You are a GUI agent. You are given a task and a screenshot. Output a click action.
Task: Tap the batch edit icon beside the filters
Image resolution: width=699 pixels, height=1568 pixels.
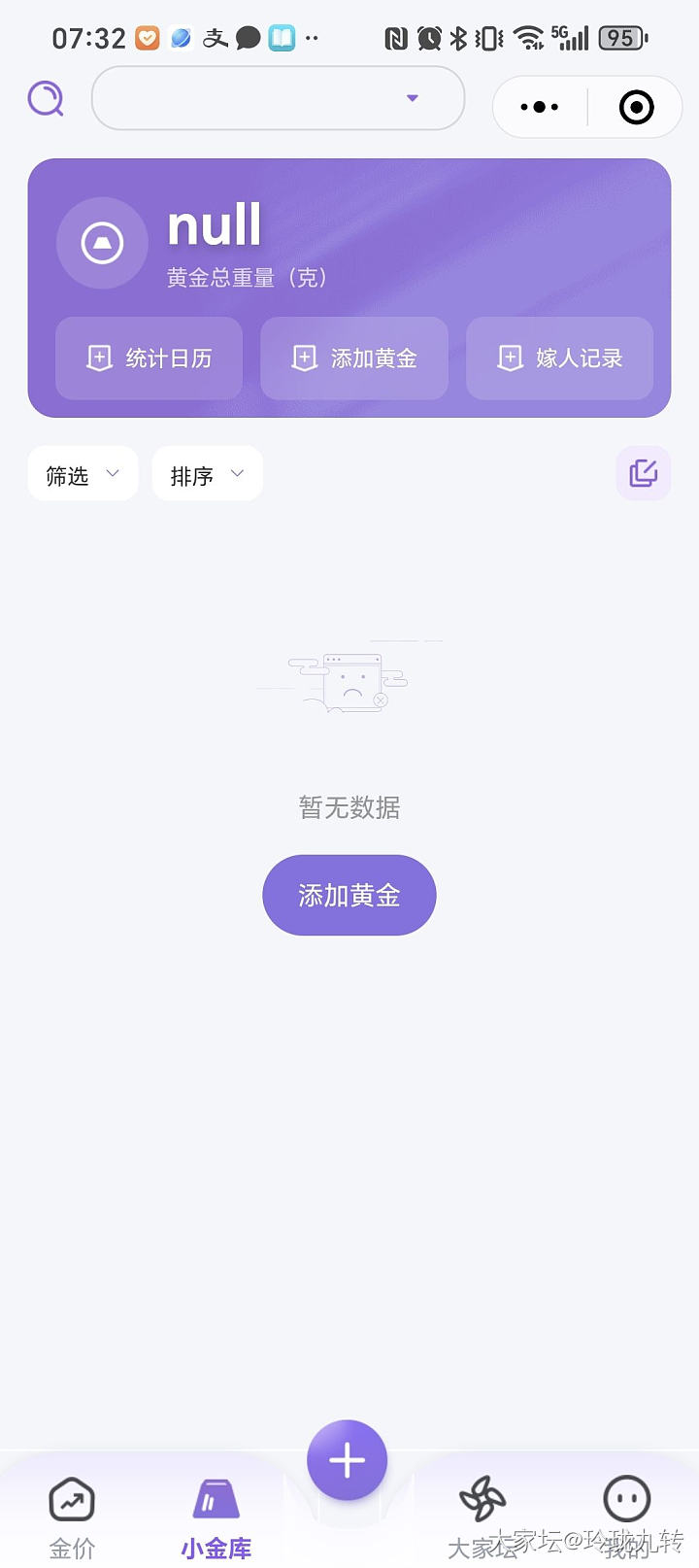pos(643,473)
